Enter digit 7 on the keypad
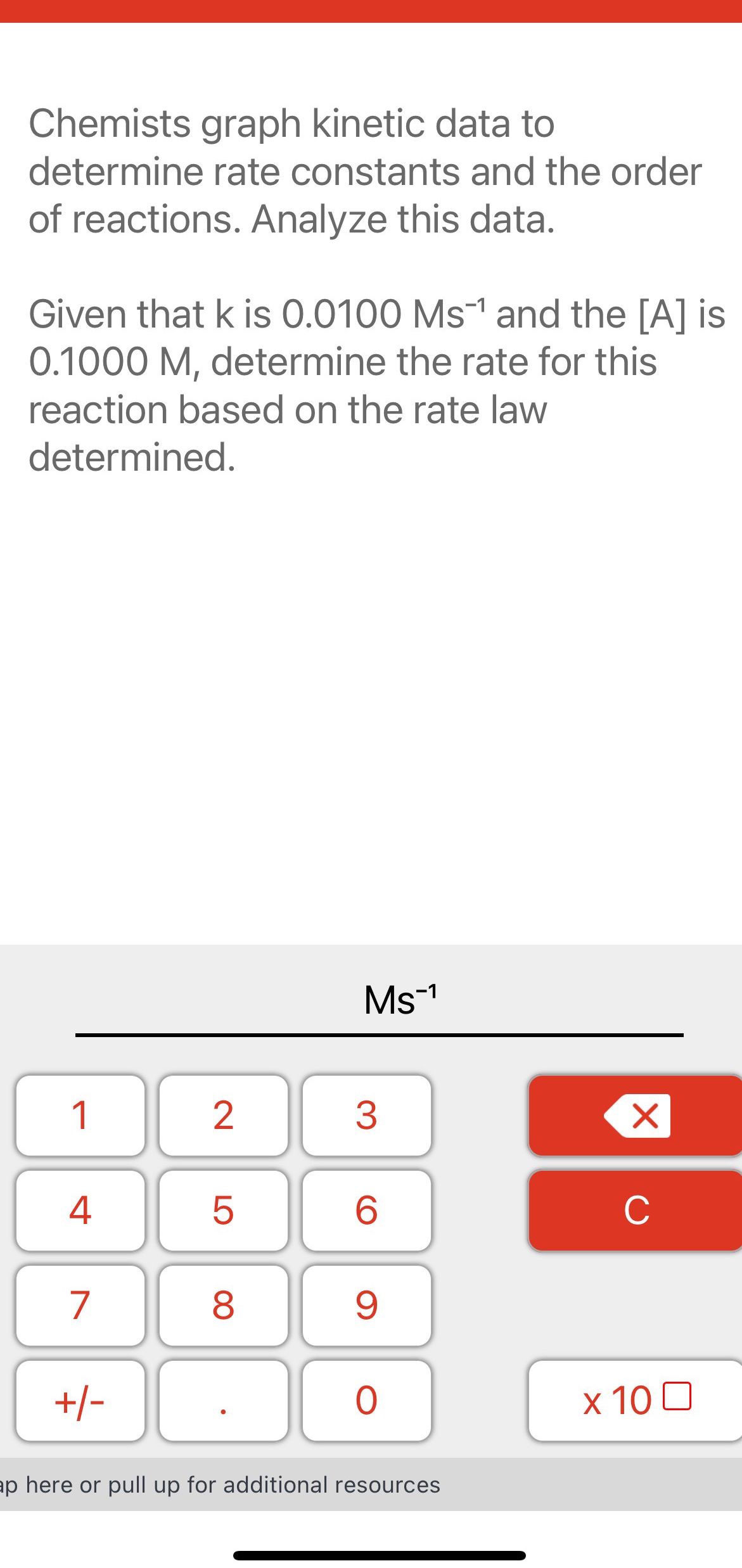 click(80, 1305)
